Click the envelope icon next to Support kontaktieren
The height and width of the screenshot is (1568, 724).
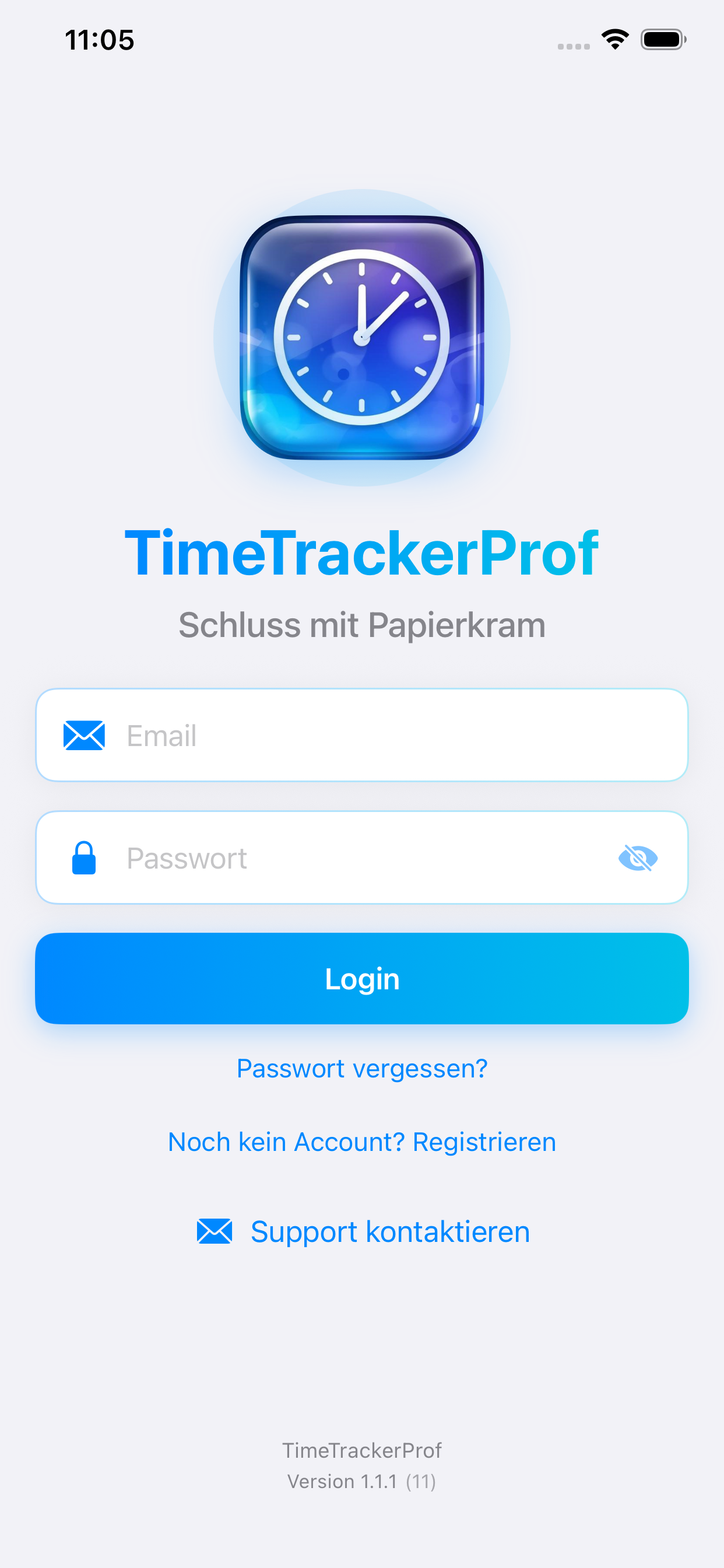point(214,1231)
